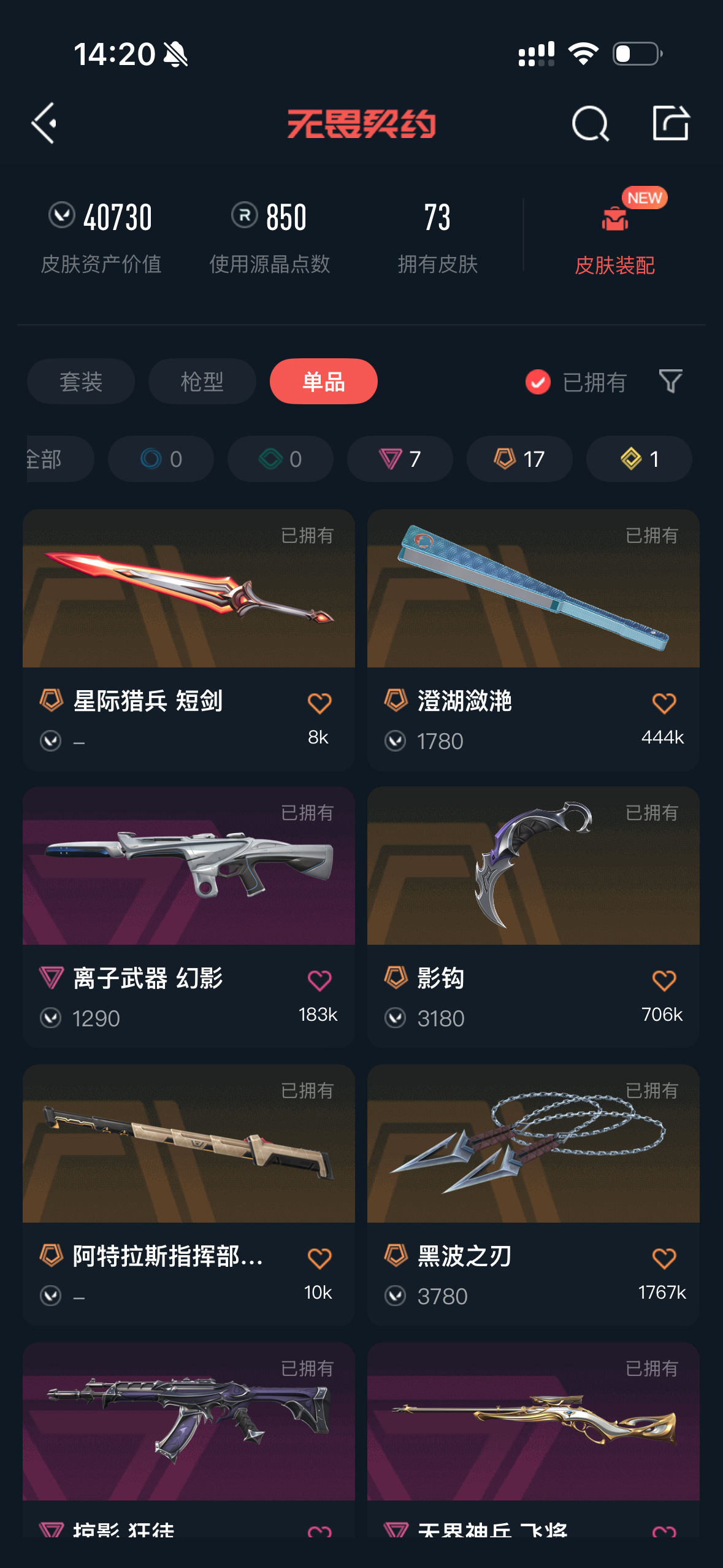
Task: Like the 影钩 skin
Action: point(664,980)
